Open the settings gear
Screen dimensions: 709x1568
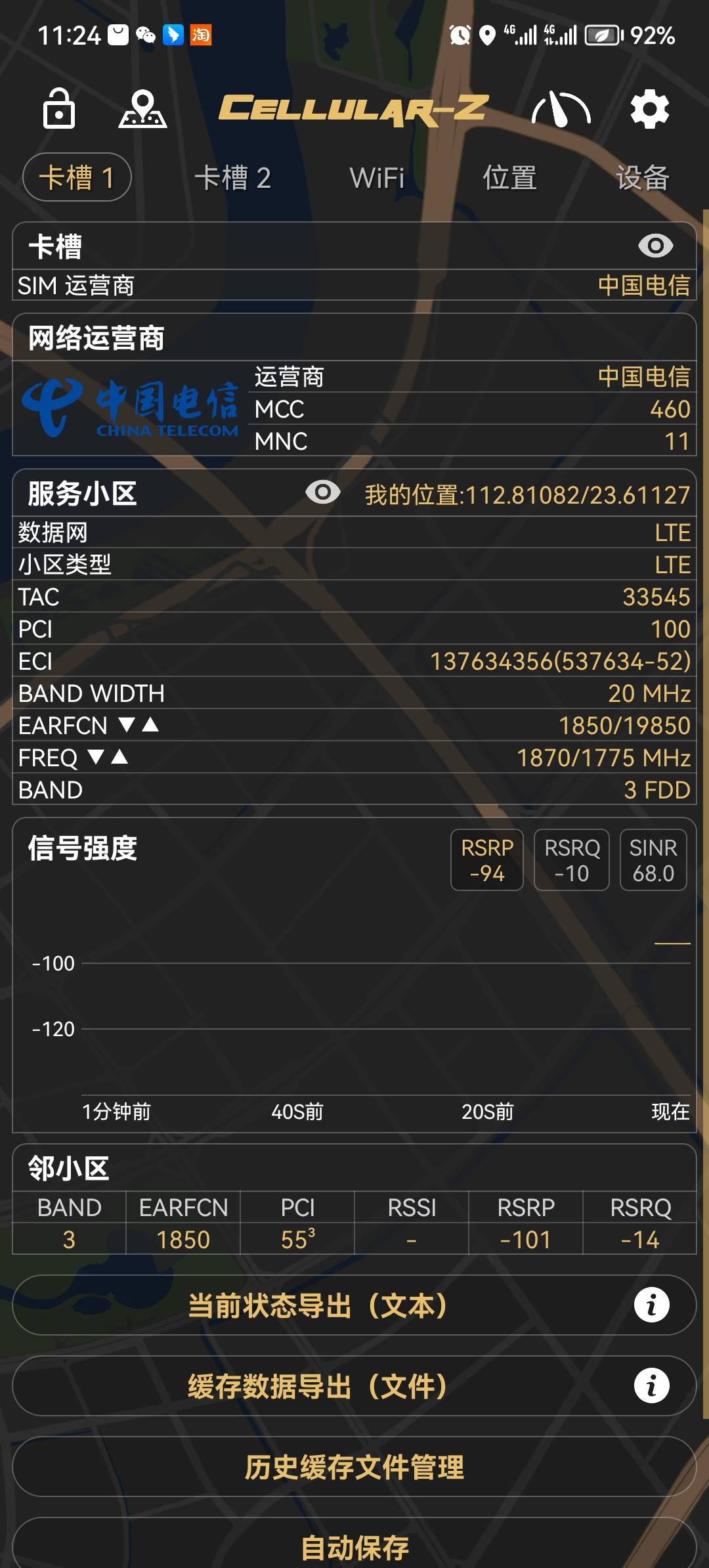tap(649, 109)
